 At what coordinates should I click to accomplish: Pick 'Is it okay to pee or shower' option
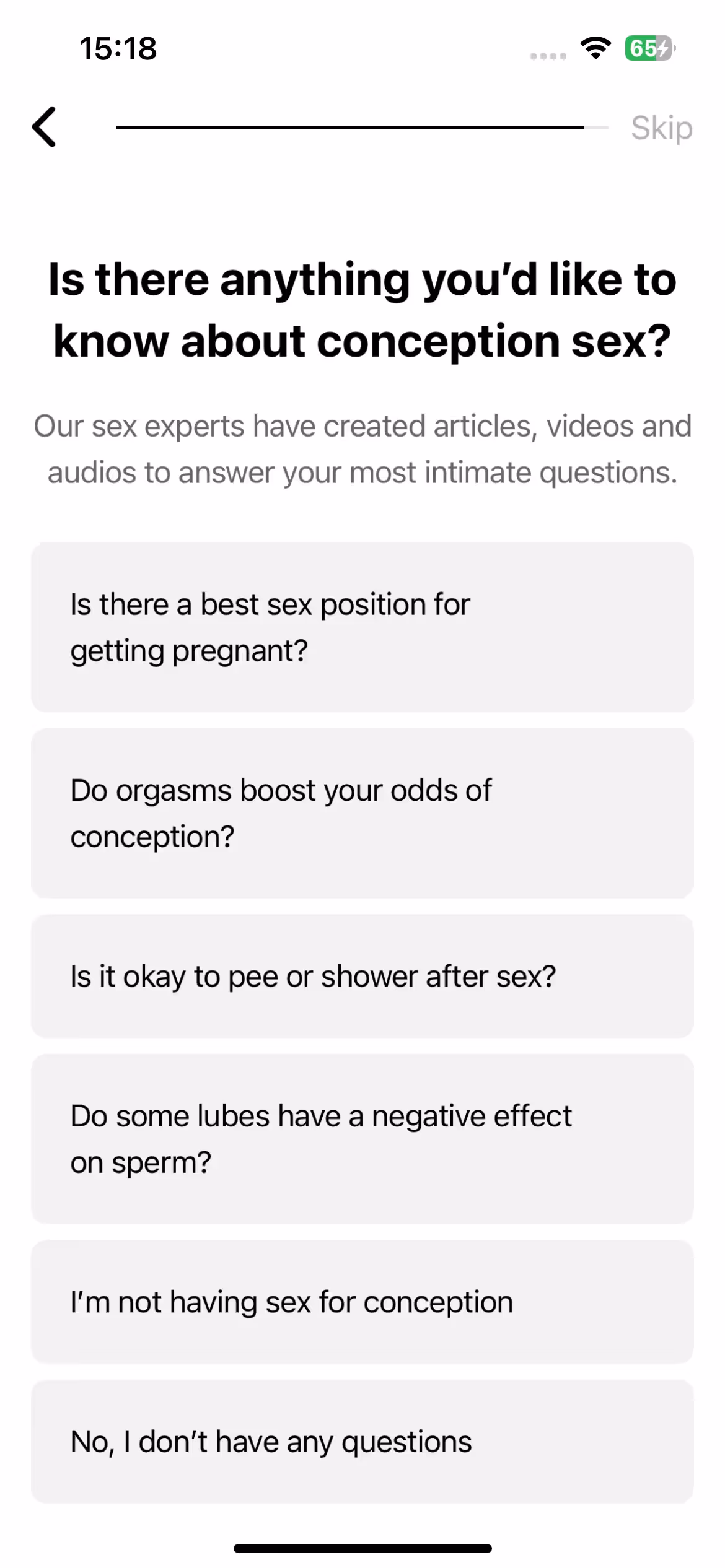pos(362,976)
